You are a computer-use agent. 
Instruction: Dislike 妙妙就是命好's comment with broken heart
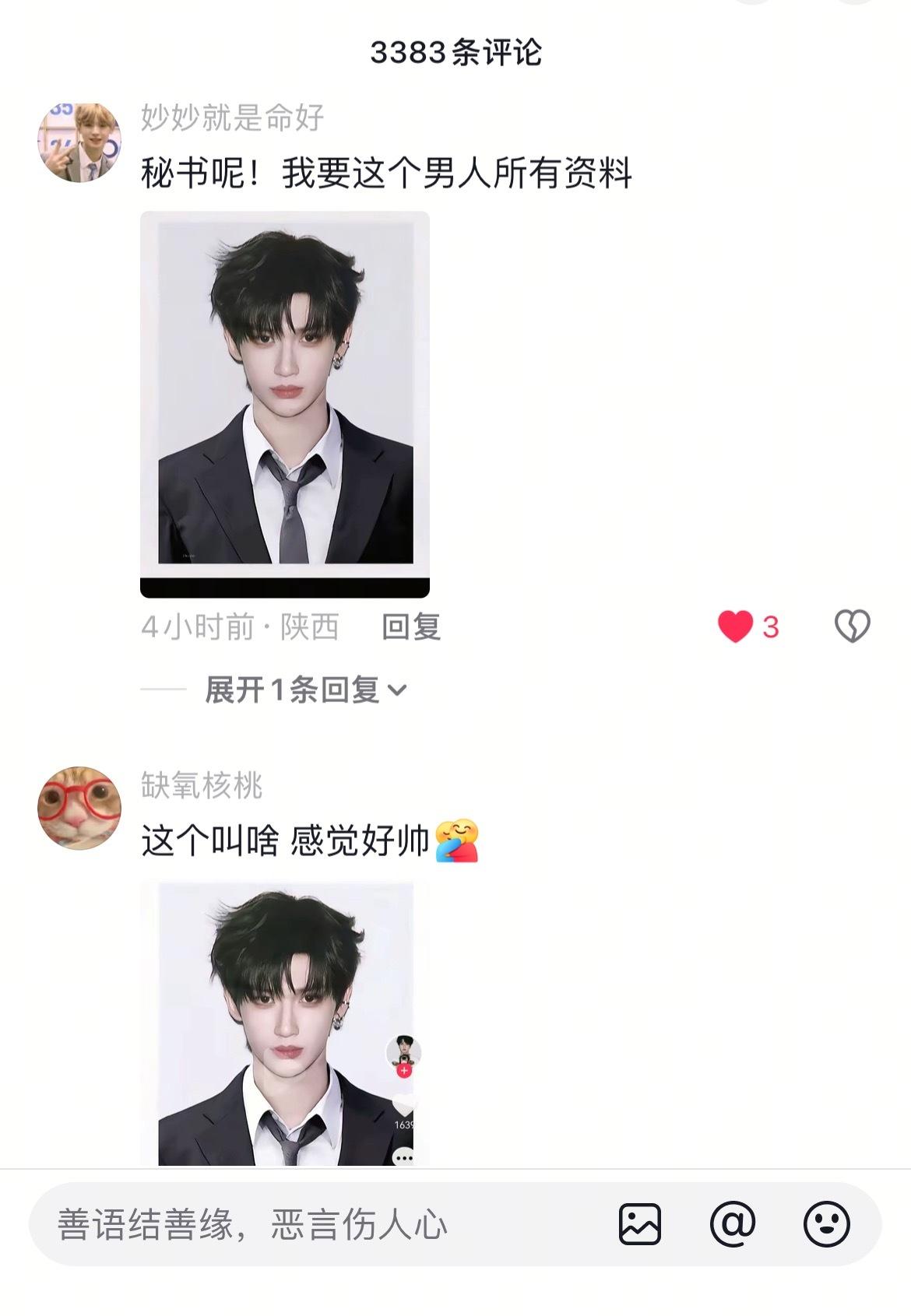click(852, 626)
